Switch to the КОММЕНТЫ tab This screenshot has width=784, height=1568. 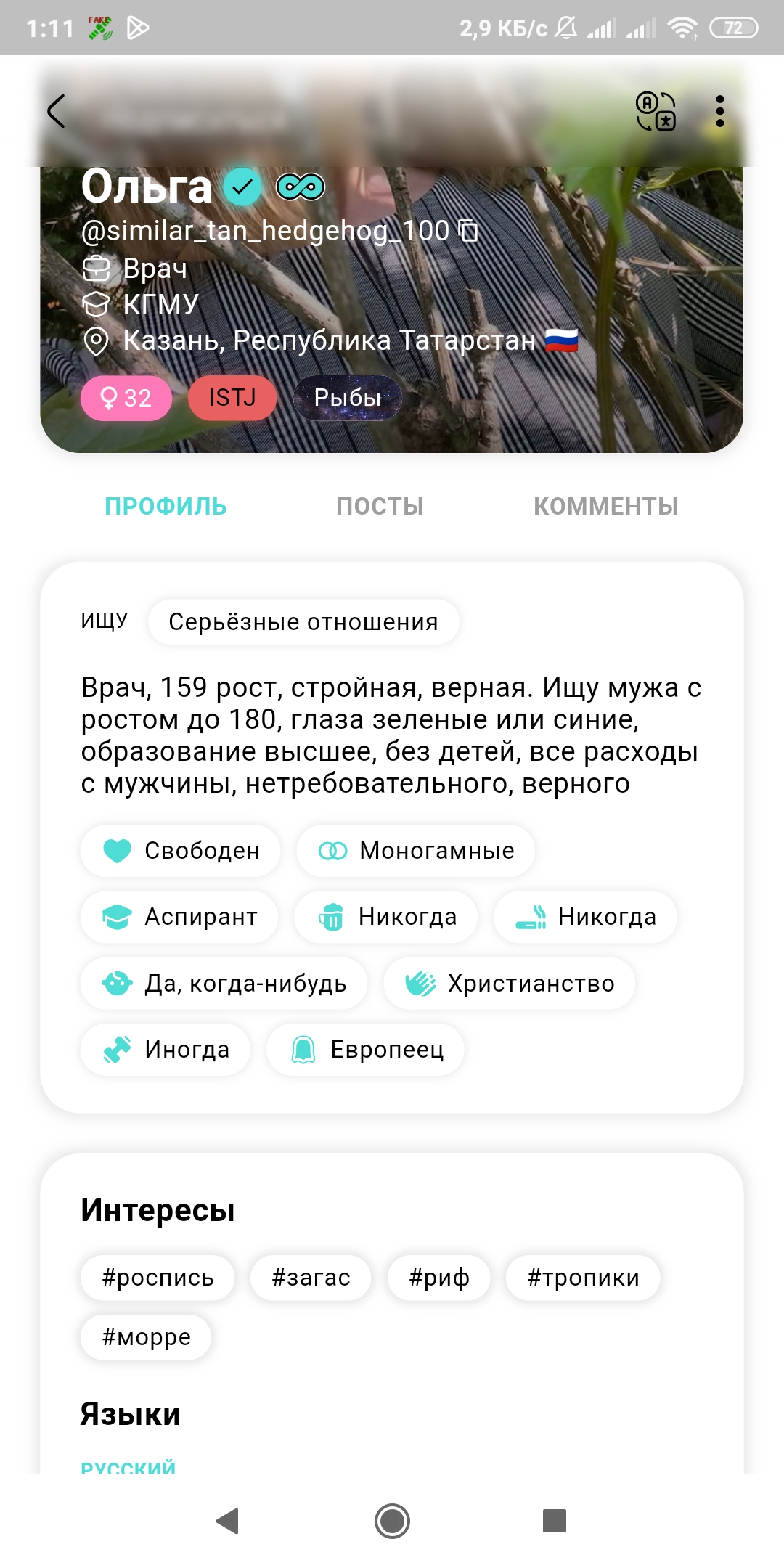click(605, 506)
